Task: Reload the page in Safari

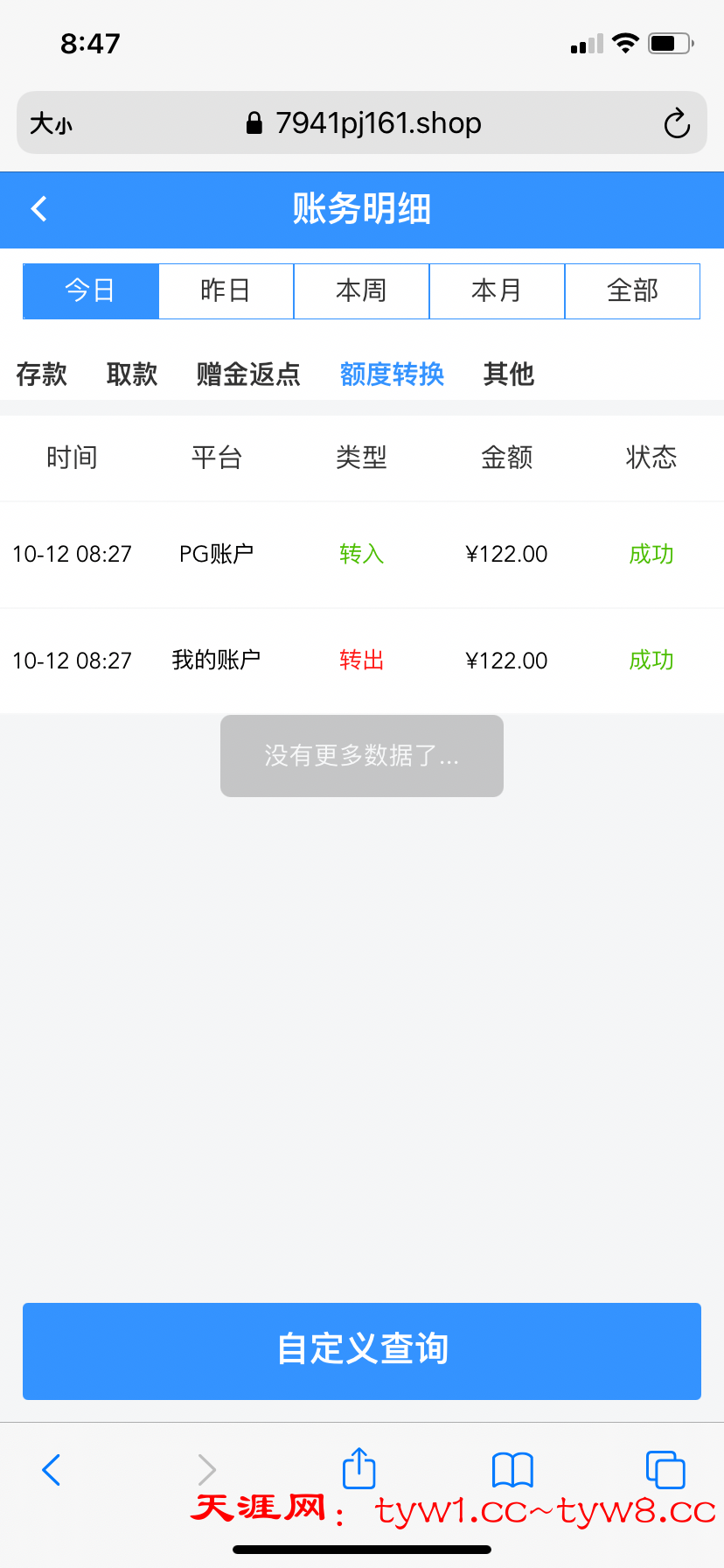Action: pyautogui.click(x=677, y=123)
